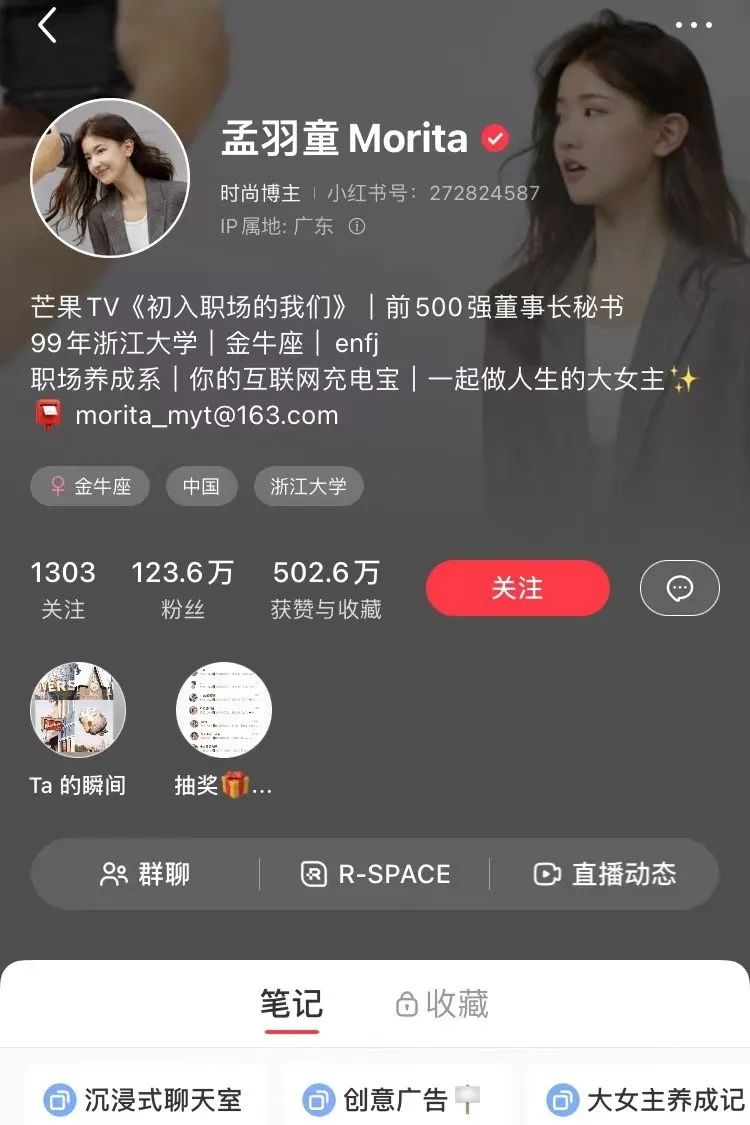This screenshot has height=1125, width=750.
Task: Tap the IP location info icon
Action: pos(357,227)
